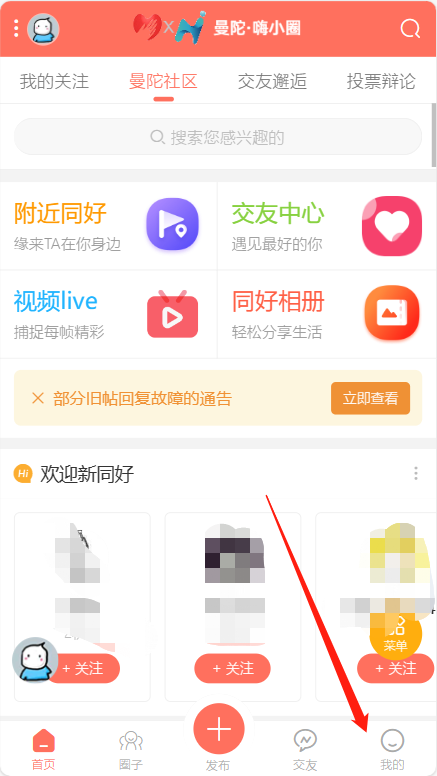
Task: Follow the user in the middle card
Action: click(233, 668)
